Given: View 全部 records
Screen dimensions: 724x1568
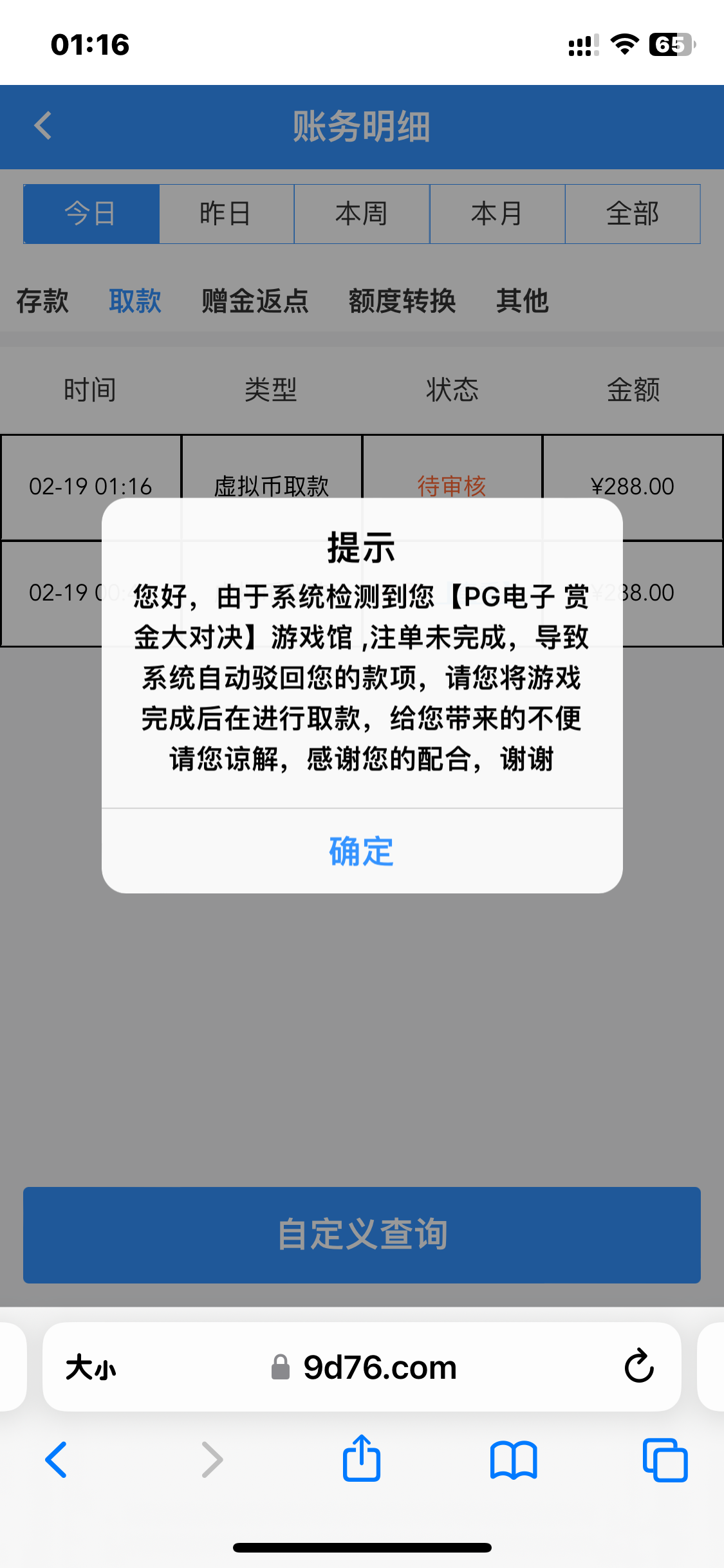Looking at the screenshot, I should tap(633, 214).
